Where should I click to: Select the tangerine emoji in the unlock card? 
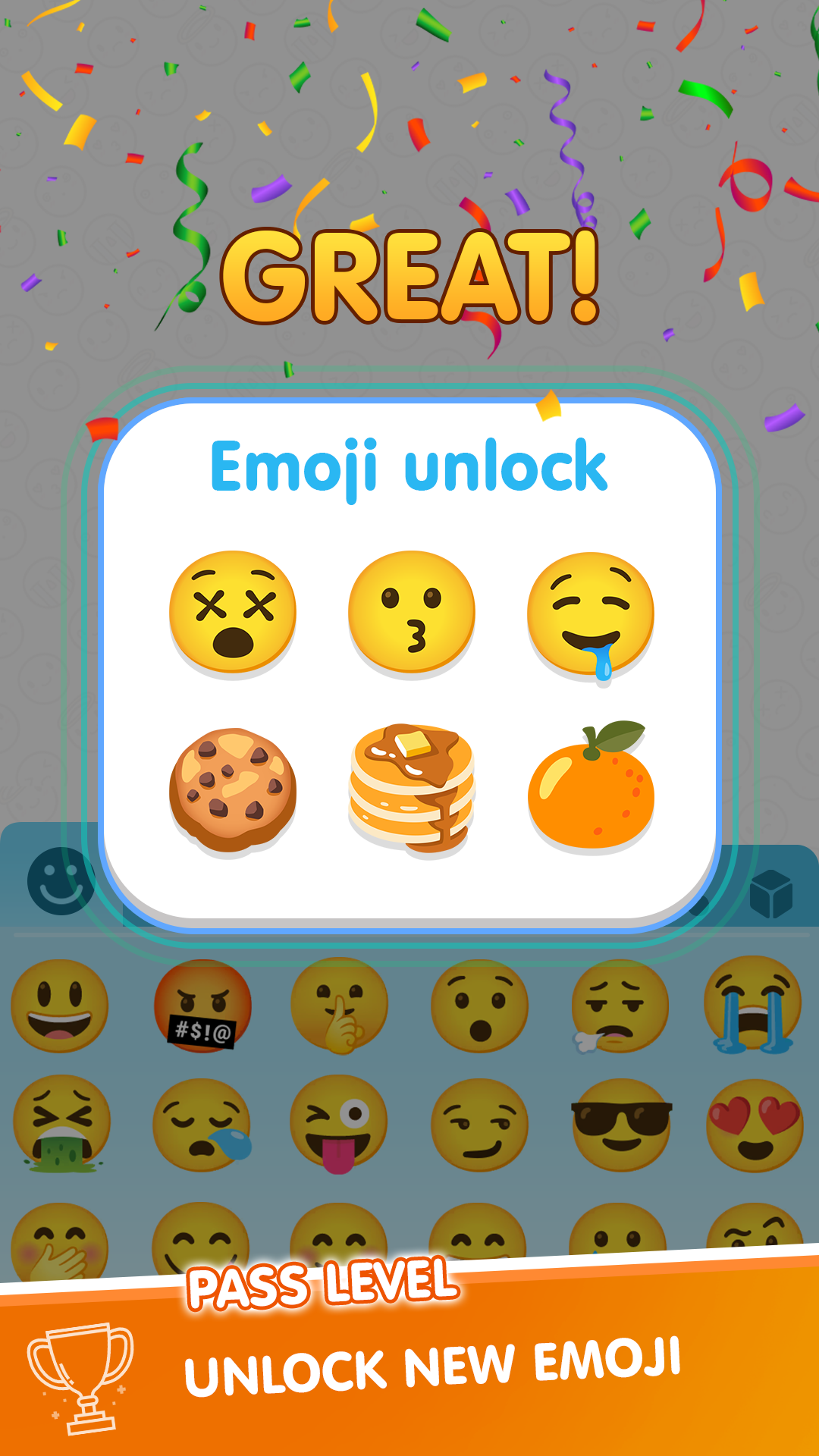click(591, 792)
